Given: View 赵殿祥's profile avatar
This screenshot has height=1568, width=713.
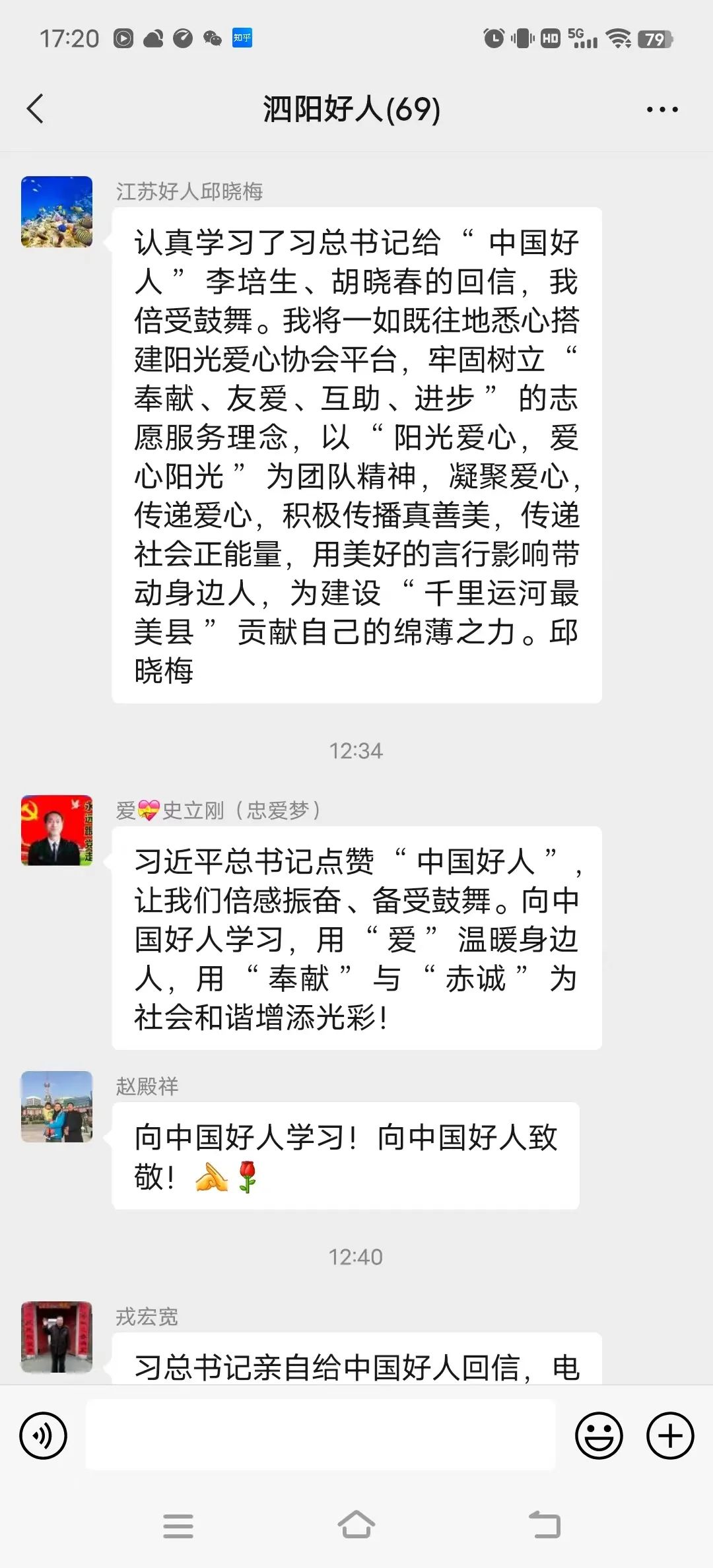Looking at the screenshot, I should [57, 1107].
